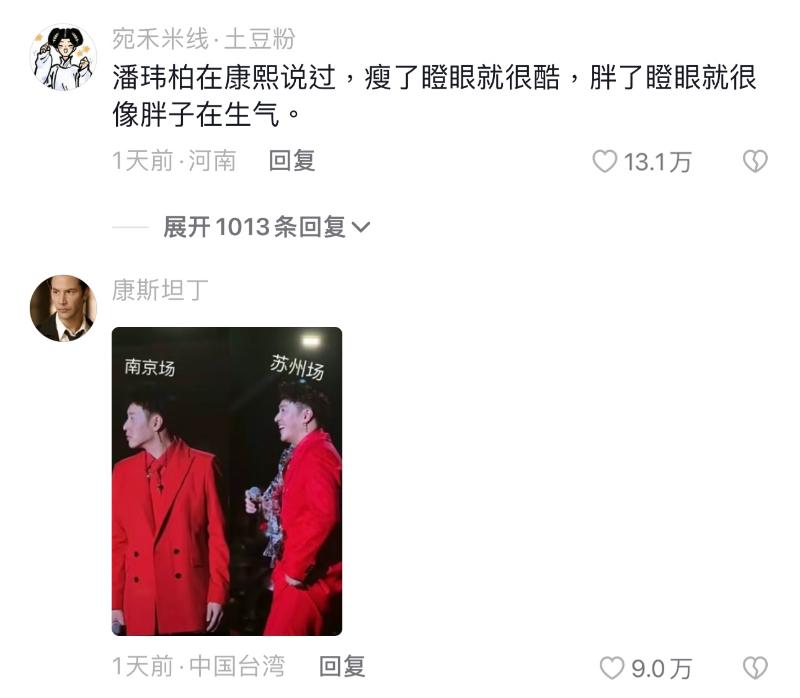Reply to 康斯坦丁's comment

[x=342, y=666]
